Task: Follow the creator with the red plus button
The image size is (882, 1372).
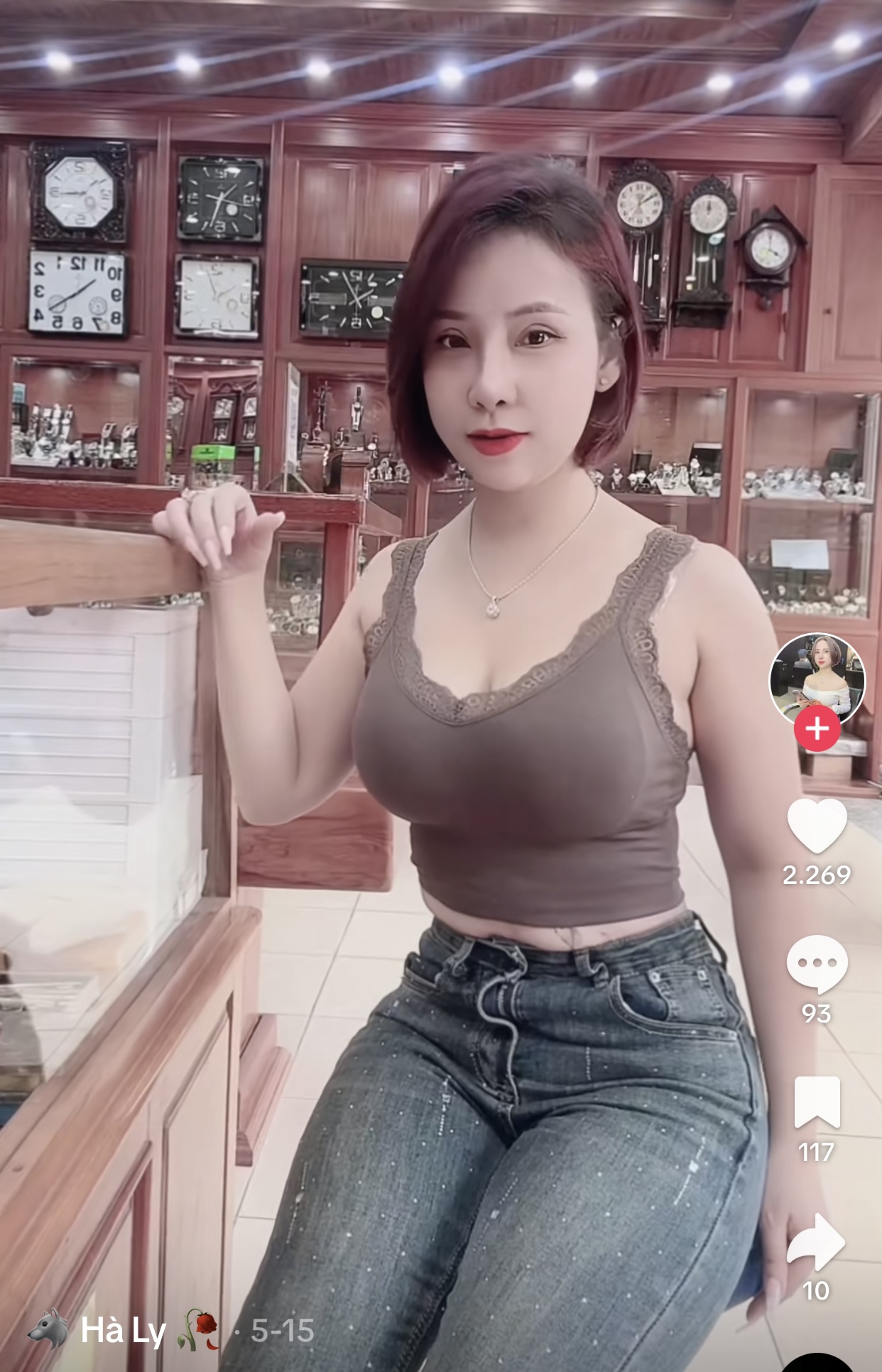Action: (x=817, y=728)
